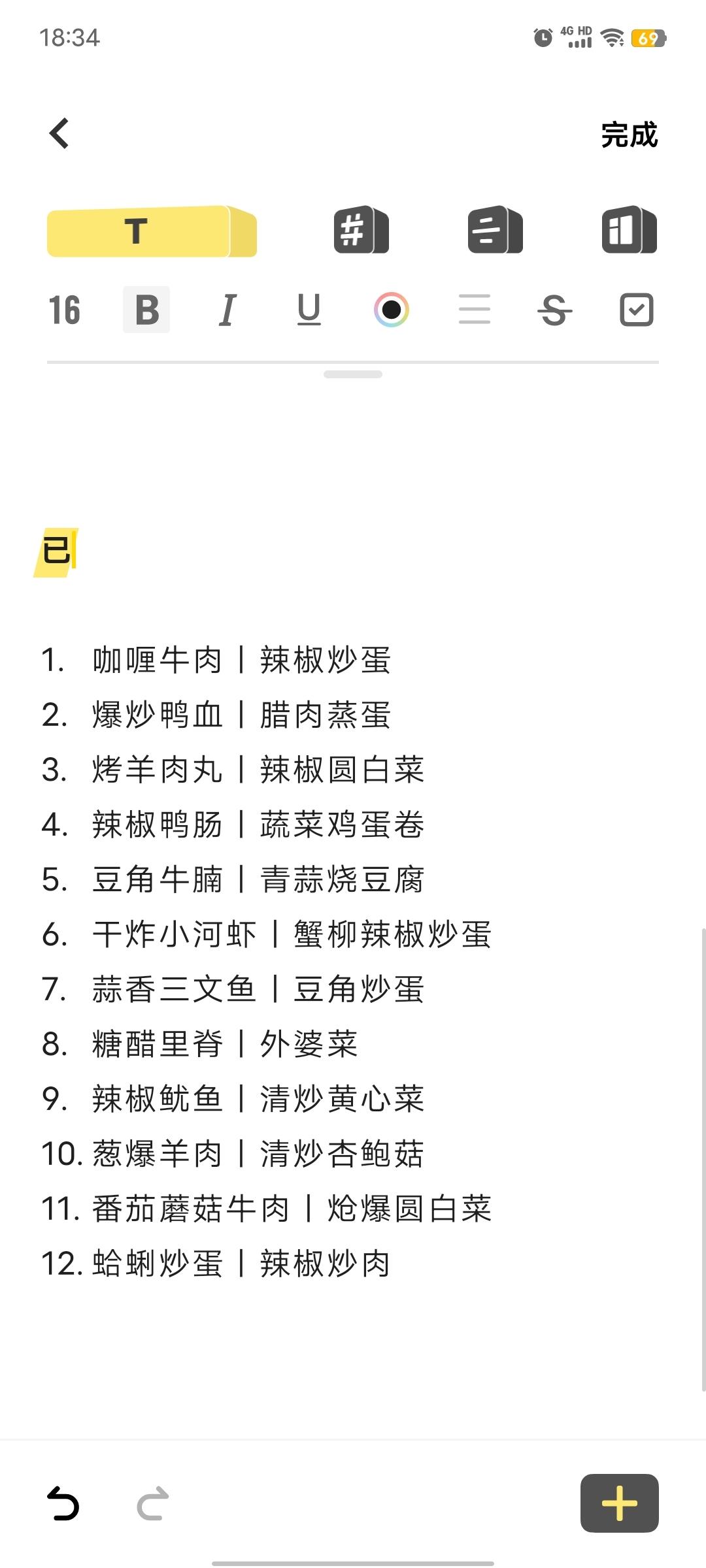Viewport: 706px width, 1568px height.
Task: Select the text formatting T tab
Action: [152, 231]
